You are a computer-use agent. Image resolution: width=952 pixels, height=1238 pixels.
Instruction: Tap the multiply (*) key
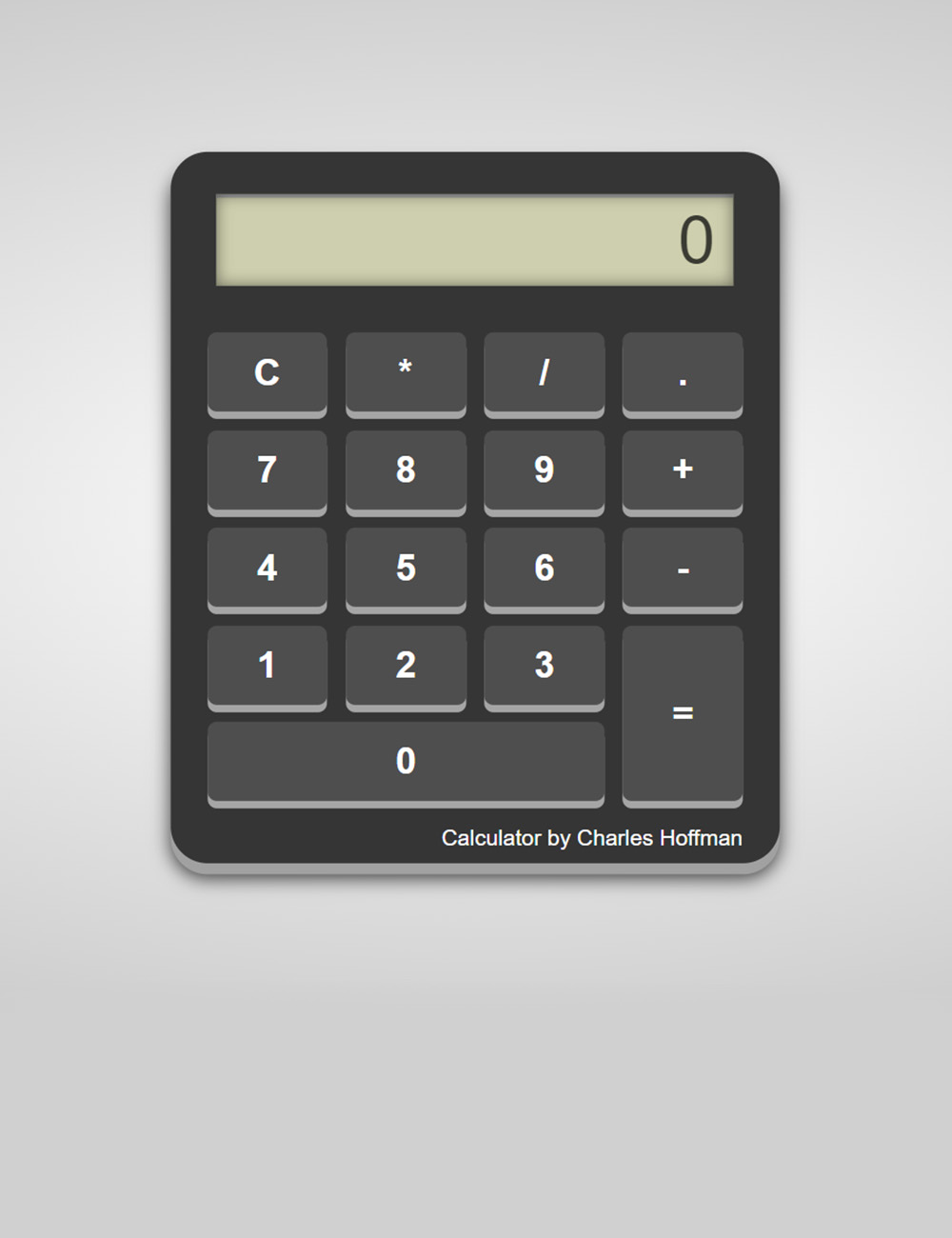coord(406,372)
